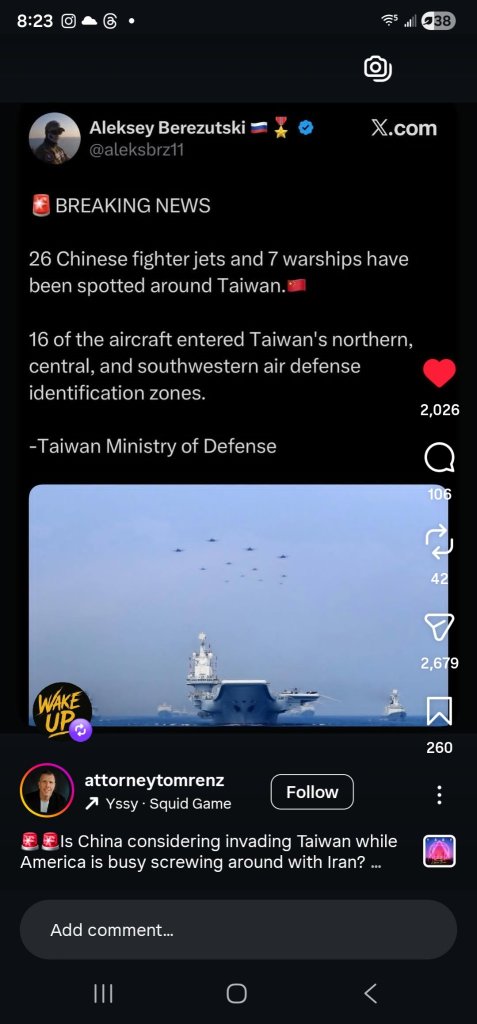The image size is (477, 1024).
Task: Bookmark this reel
Action: coord(439,711)
